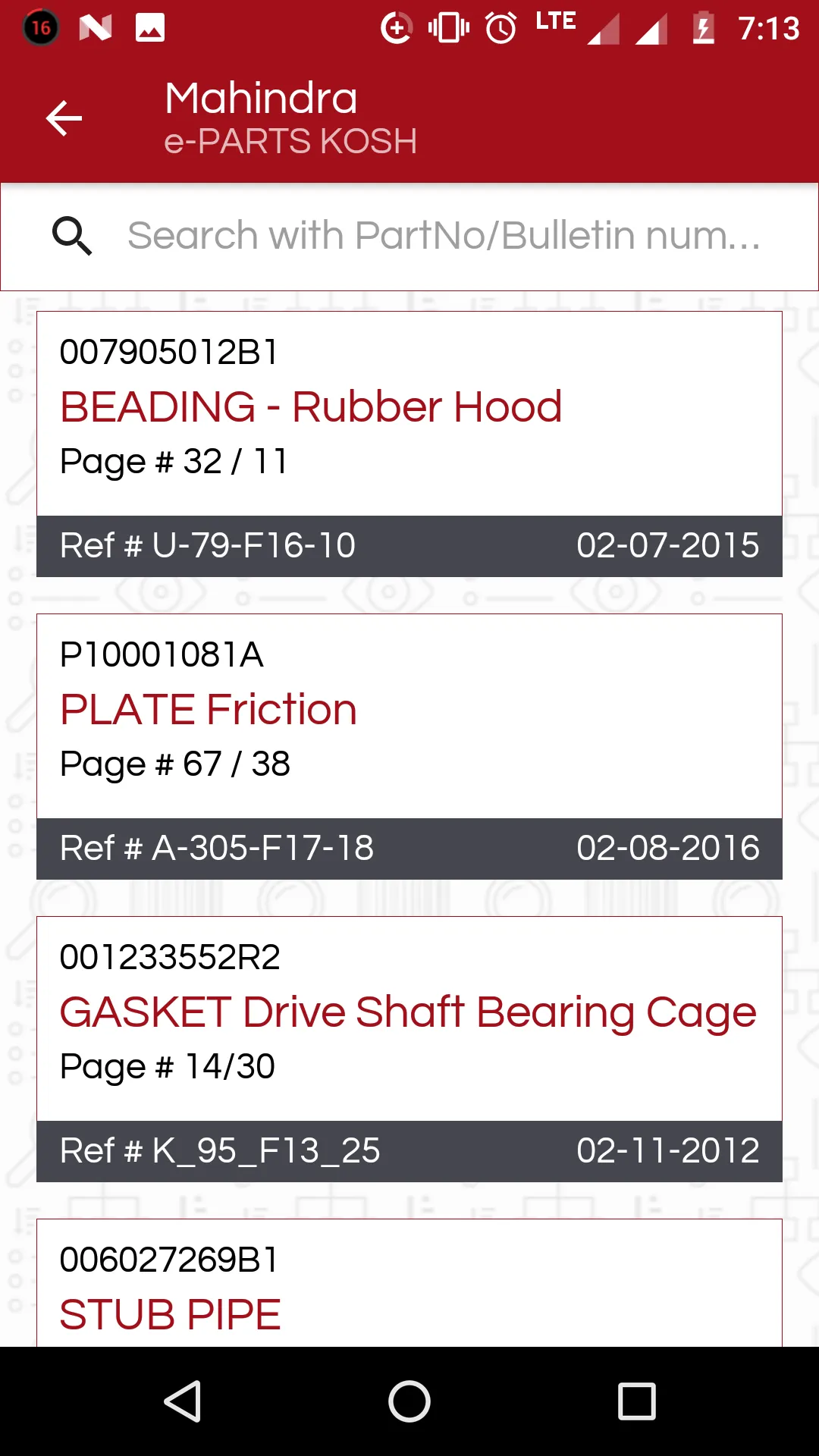Tap the date 02-08-2016 on PLATE Friction
The image size is (819, 1456).
(x=667, y=849)
